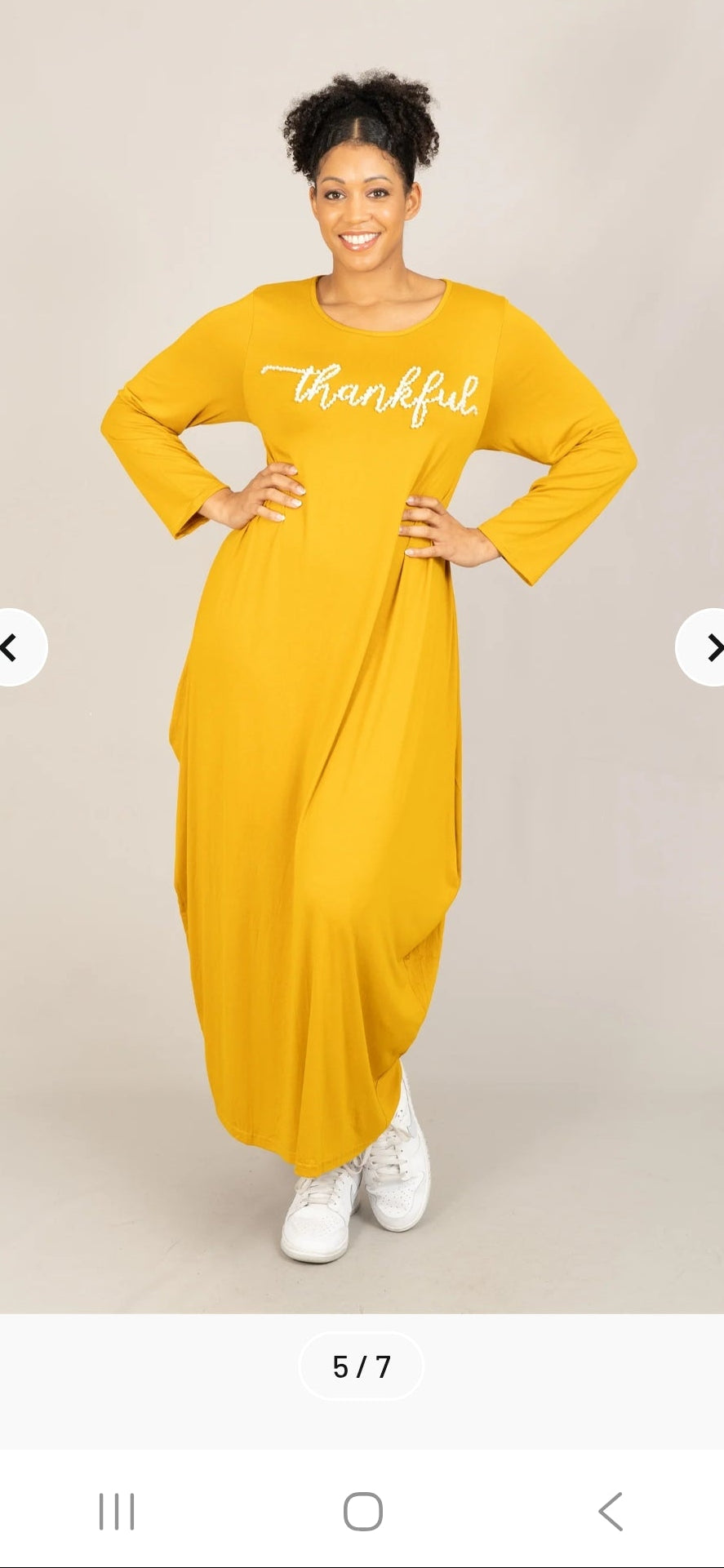Go to the home screen
The width and height of the screenshot is (724, 1568).
(x=362, y=1511)
